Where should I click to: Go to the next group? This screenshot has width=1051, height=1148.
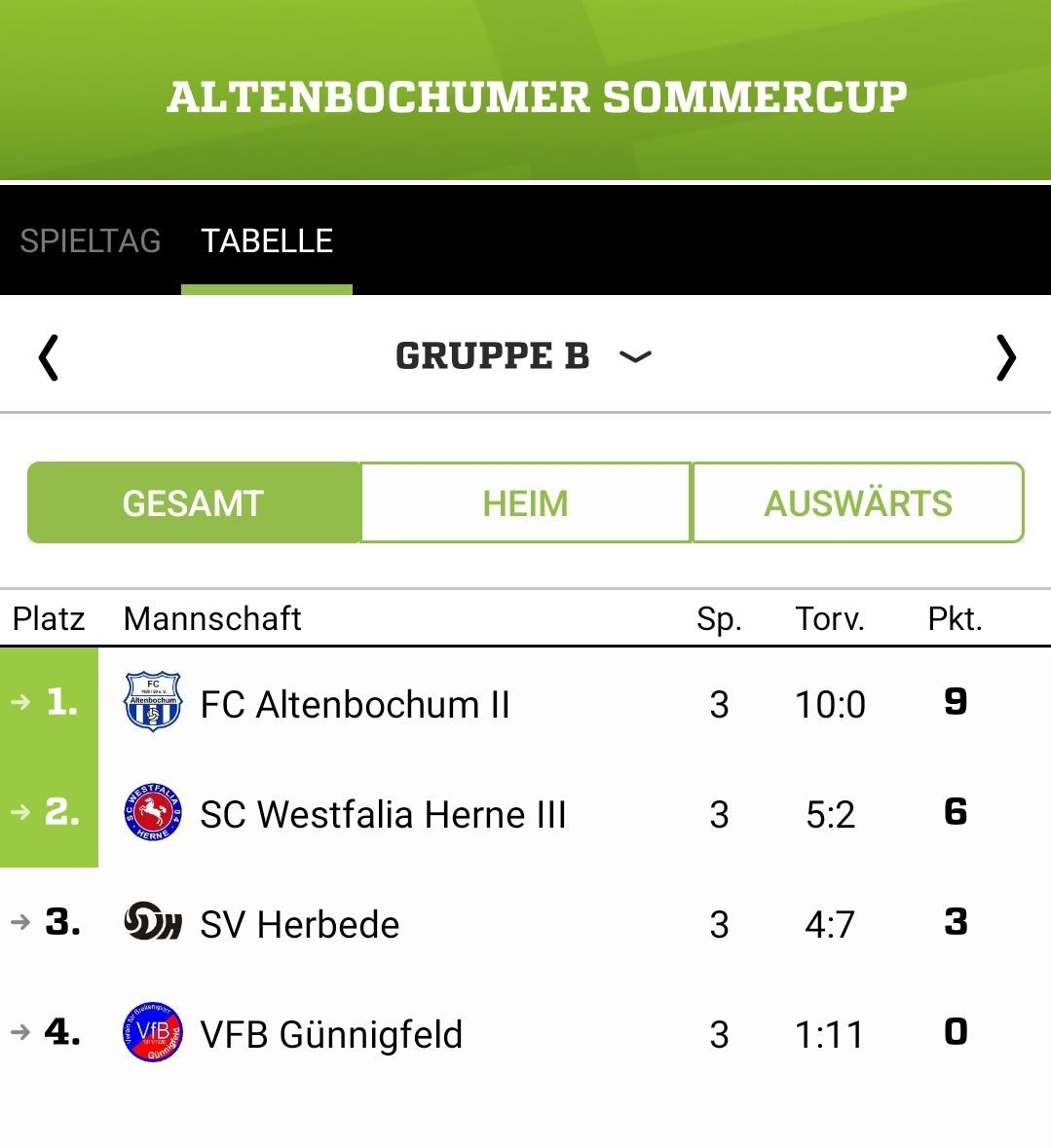pos(1005,356)
